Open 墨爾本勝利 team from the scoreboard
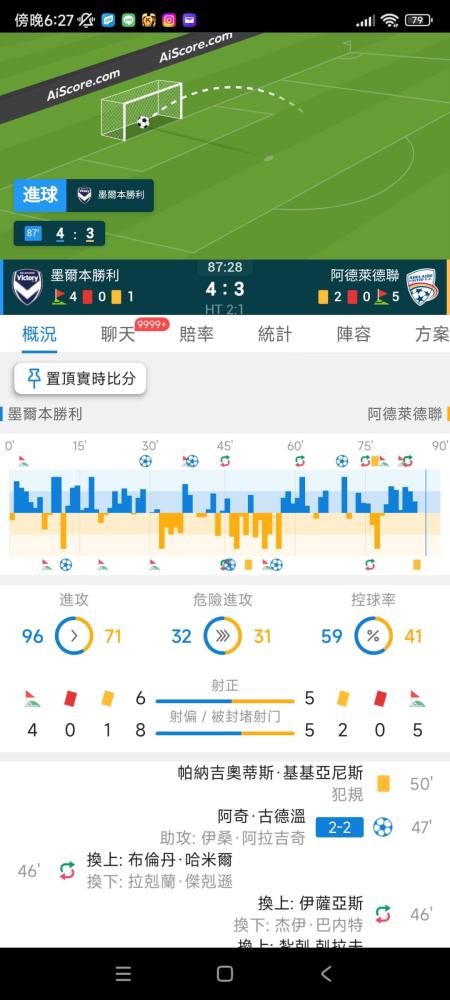Image resolution: width=450 pixels, height=1000 pixels. pyautogui.click(x=85, y=276)
